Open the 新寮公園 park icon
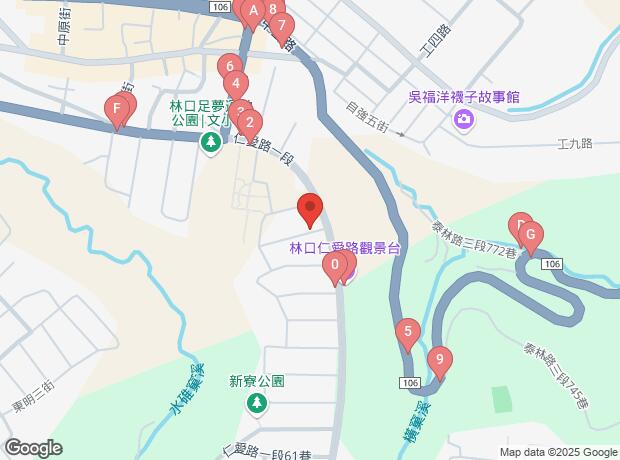620x460 pixels. (258, 402)
